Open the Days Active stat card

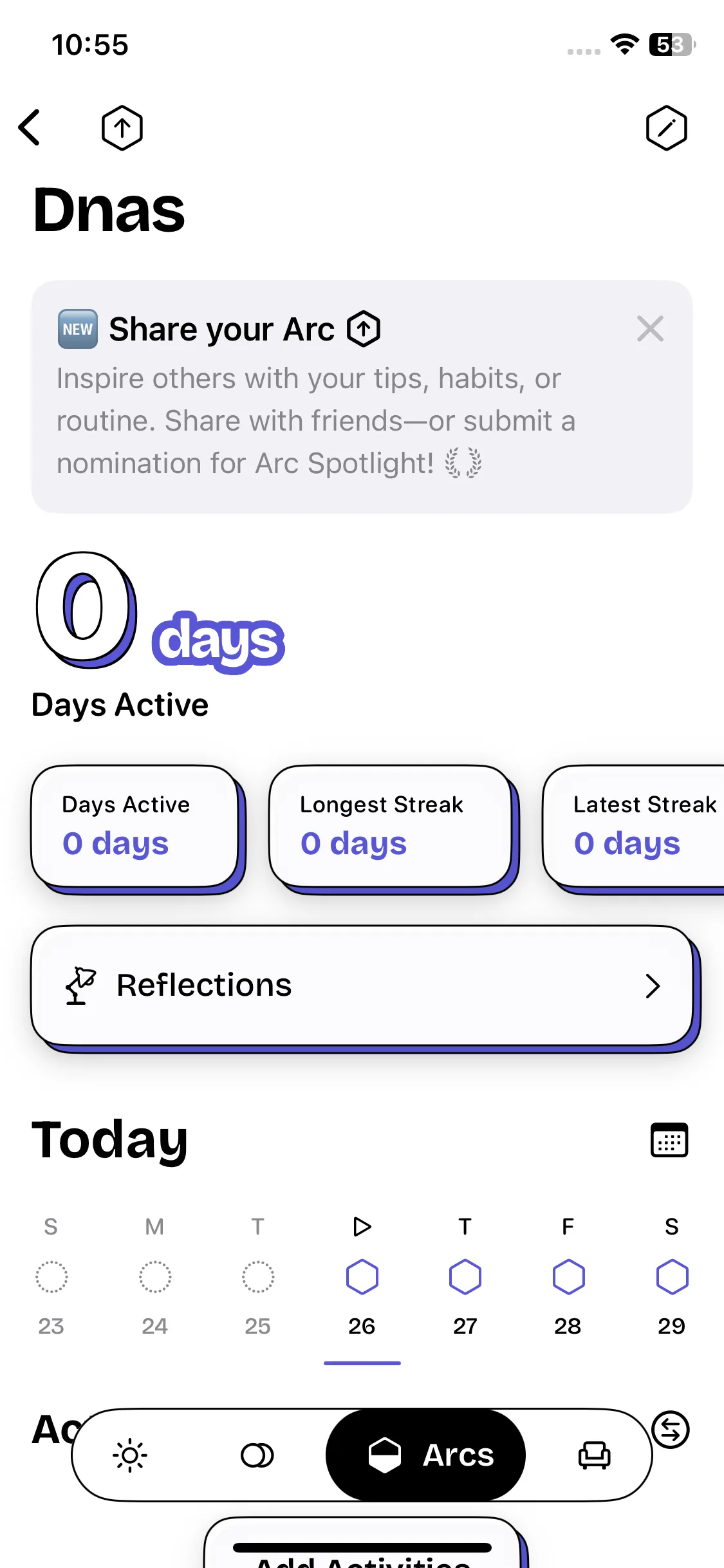click(135, 826)
